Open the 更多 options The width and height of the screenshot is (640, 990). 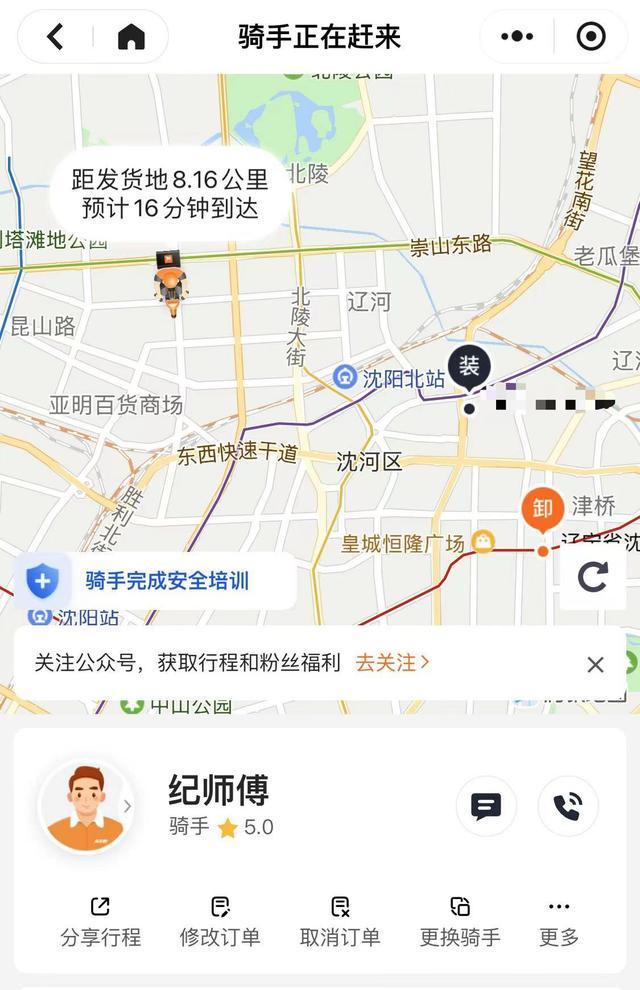tap(559, 922)
